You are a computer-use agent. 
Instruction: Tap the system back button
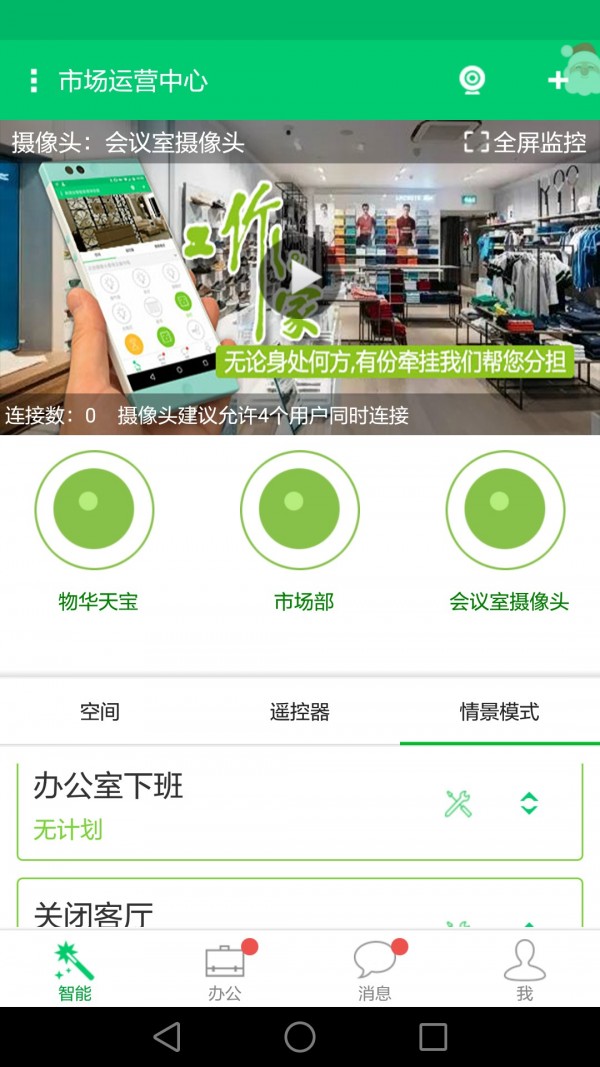click(x=167, y=1037)
